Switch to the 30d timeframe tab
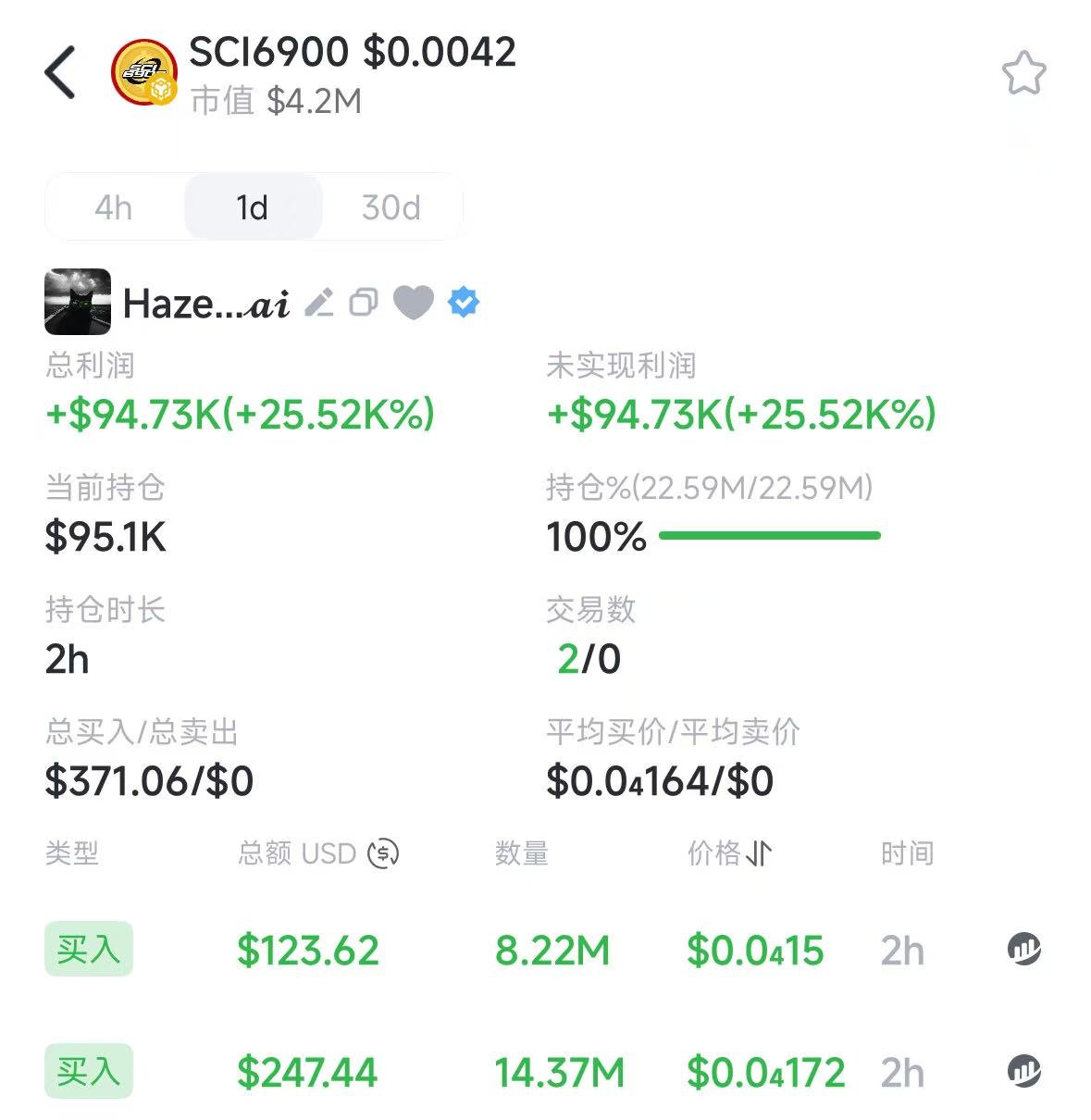 (x=391, y=207)
